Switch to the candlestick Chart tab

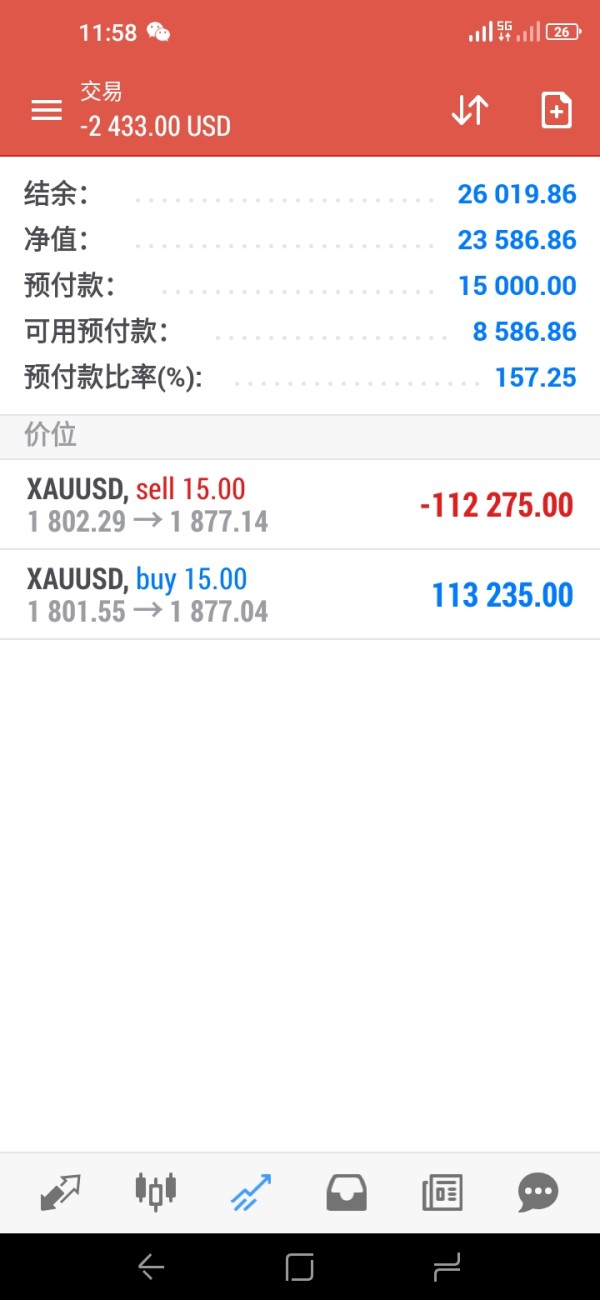click(x=155, y=1191)
